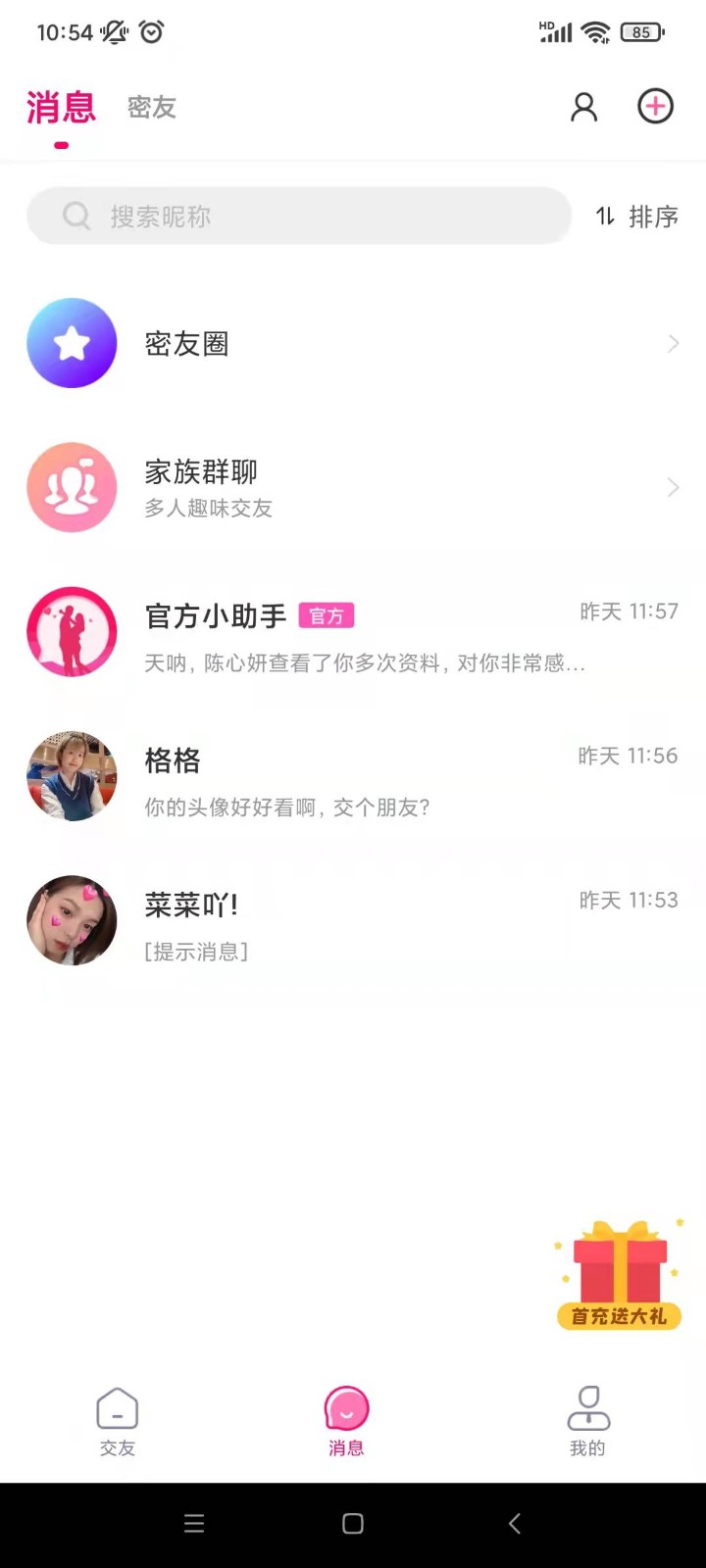Open the chat with 格格

(x=353, y=778)
